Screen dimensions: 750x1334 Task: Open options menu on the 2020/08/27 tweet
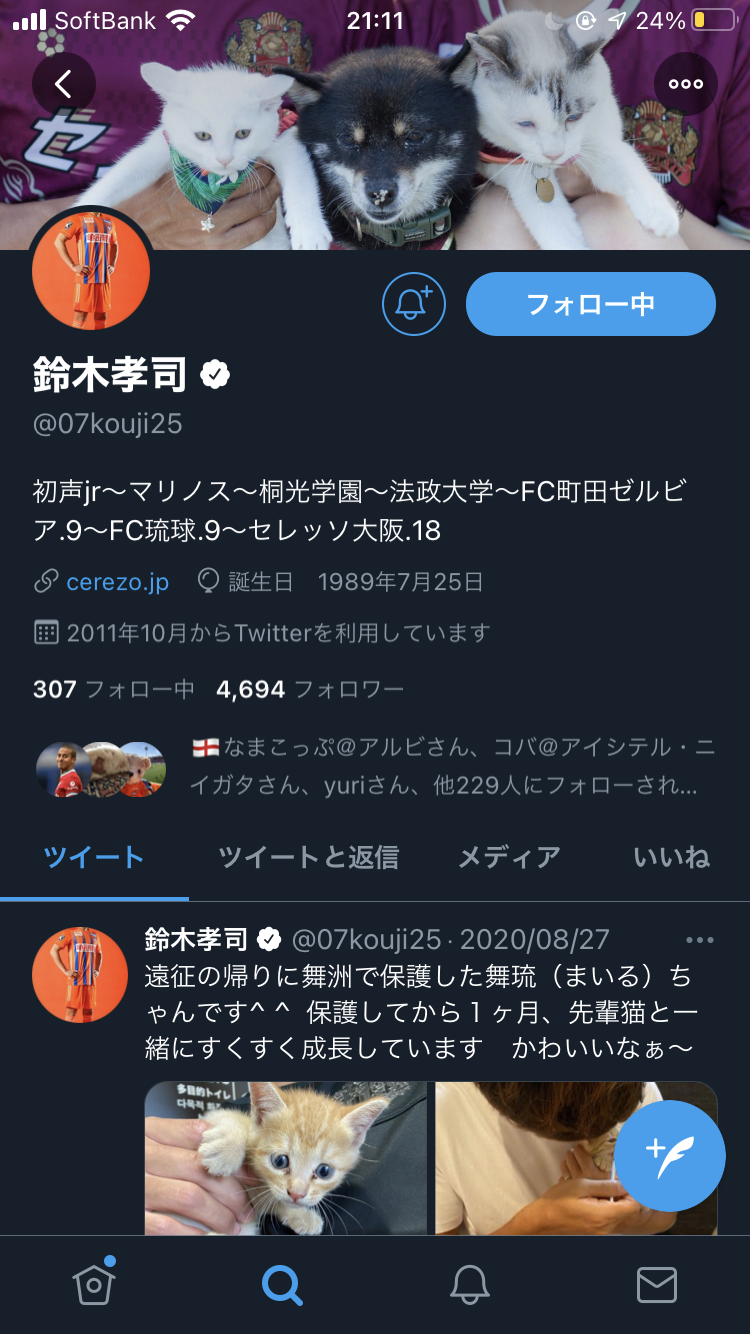(699, 940)
